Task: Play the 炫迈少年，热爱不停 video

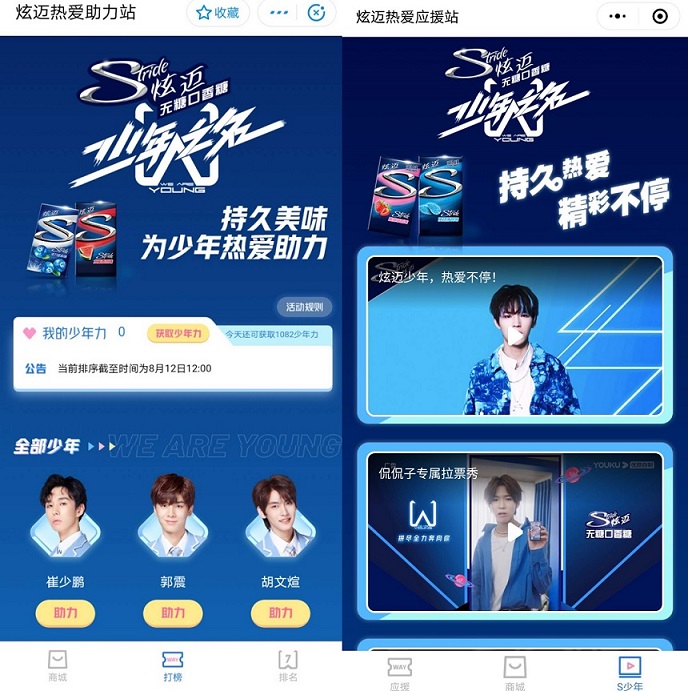Action: pyautogui.click(x=515, y=336)
